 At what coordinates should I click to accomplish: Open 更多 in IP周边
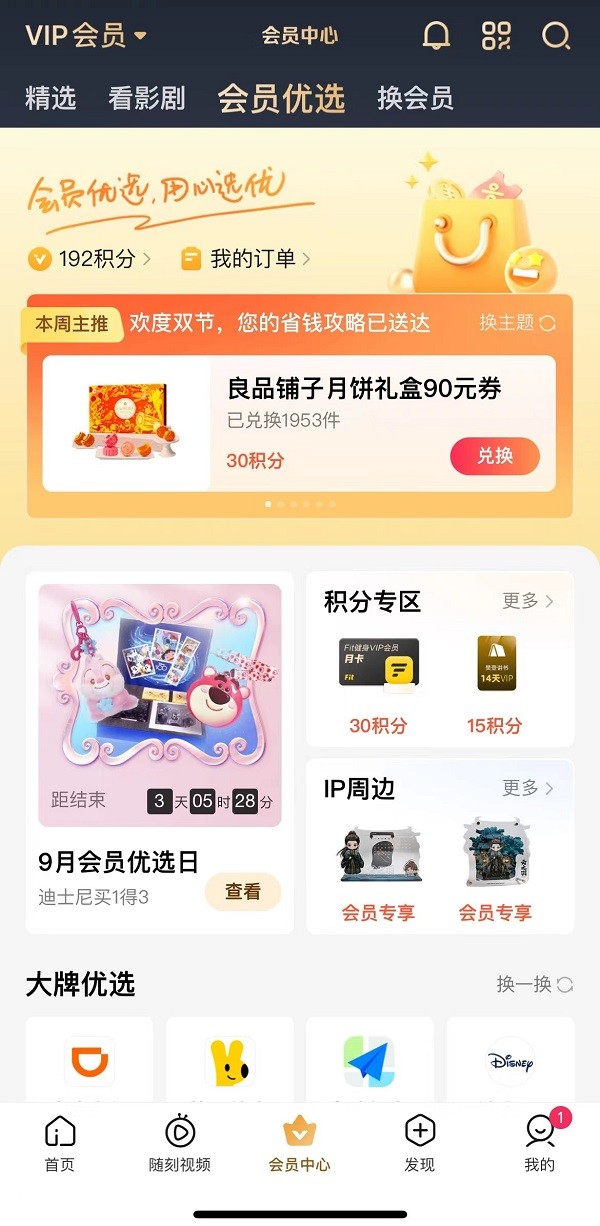pos(527,788)
